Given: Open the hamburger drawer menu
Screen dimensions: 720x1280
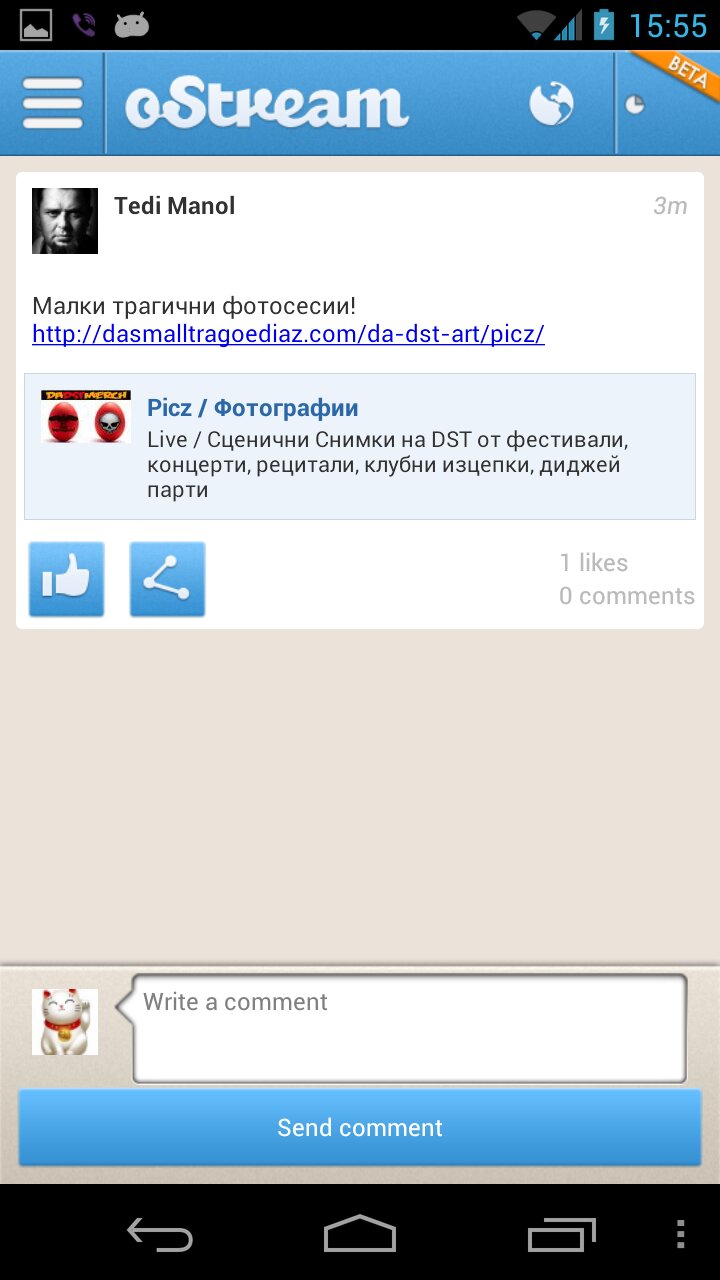Looking at the screenshot, I should click(x=52, y=103).
